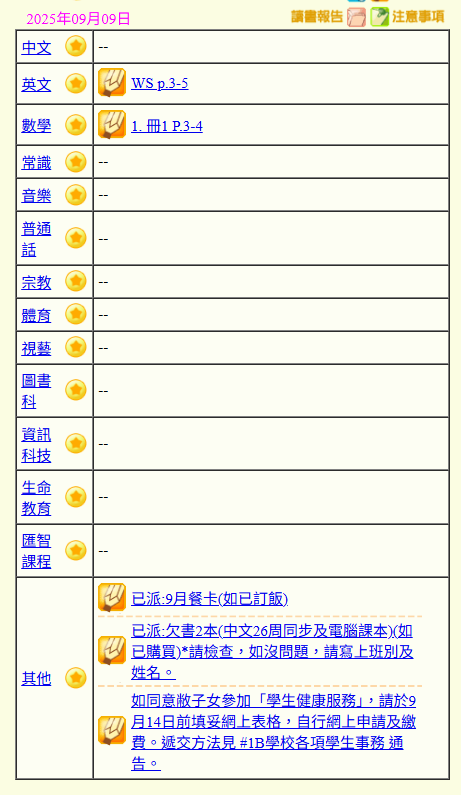461x795 pixels.
Task: Open the 普通話 subject link
Action: click(36, 239)
